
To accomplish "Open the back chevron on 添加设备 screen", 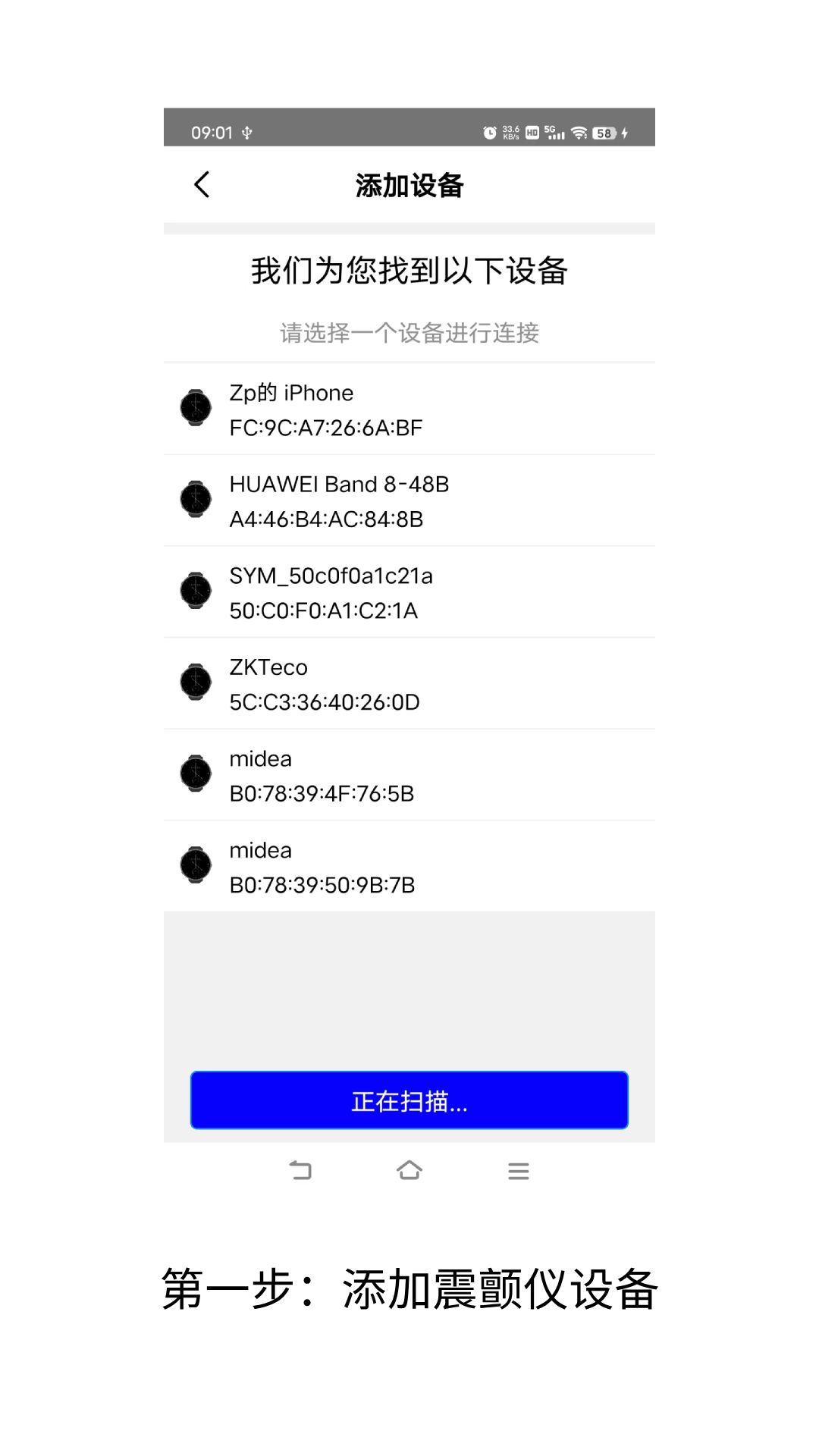I will 201,184.
